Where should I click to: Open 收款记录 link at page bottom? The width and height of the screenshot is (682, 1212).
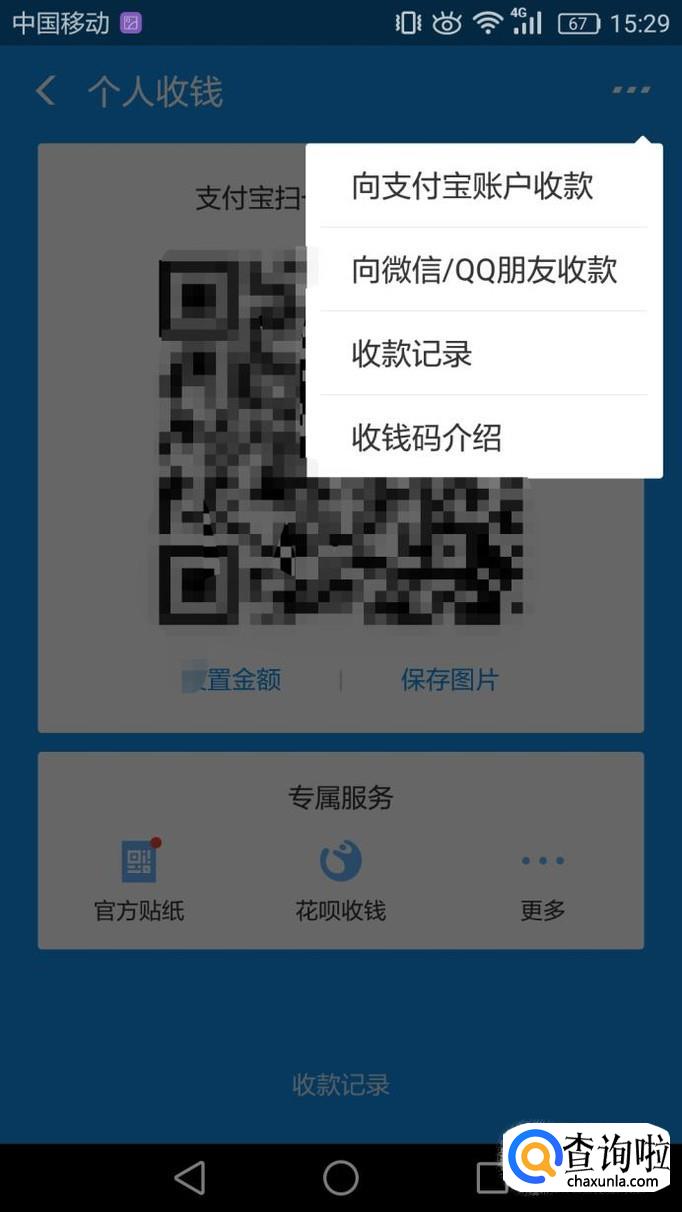tap(340, 1085)
